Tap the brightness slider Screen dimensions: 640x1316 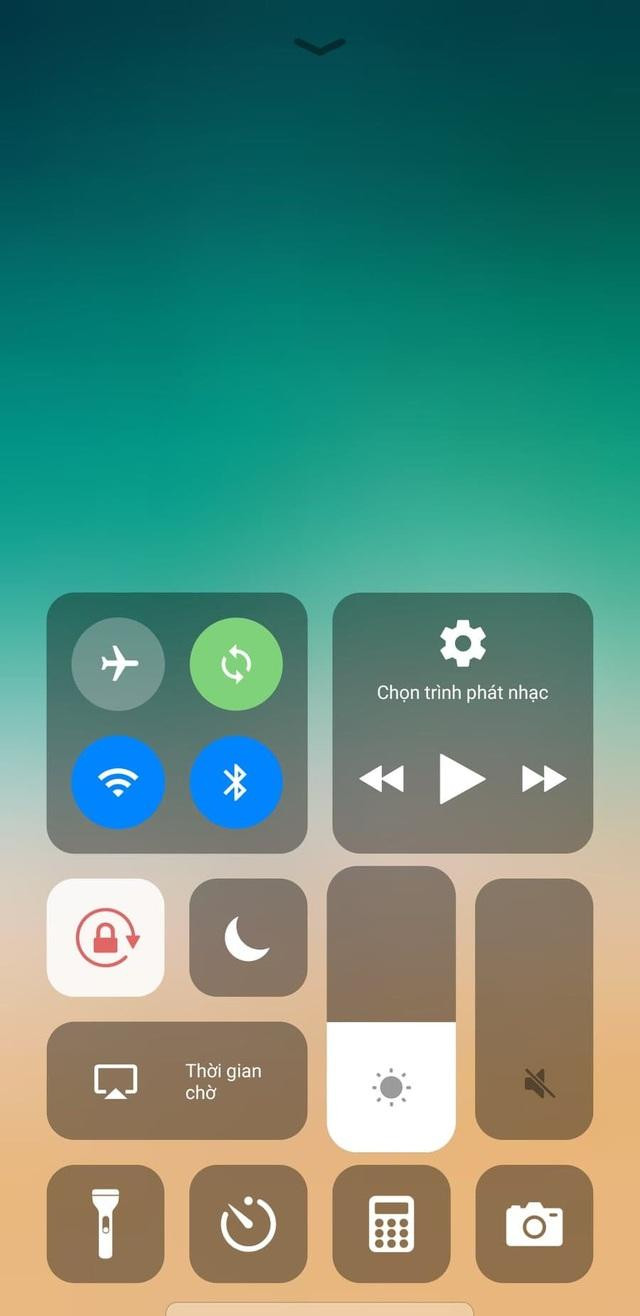(x=391, y=1010)
